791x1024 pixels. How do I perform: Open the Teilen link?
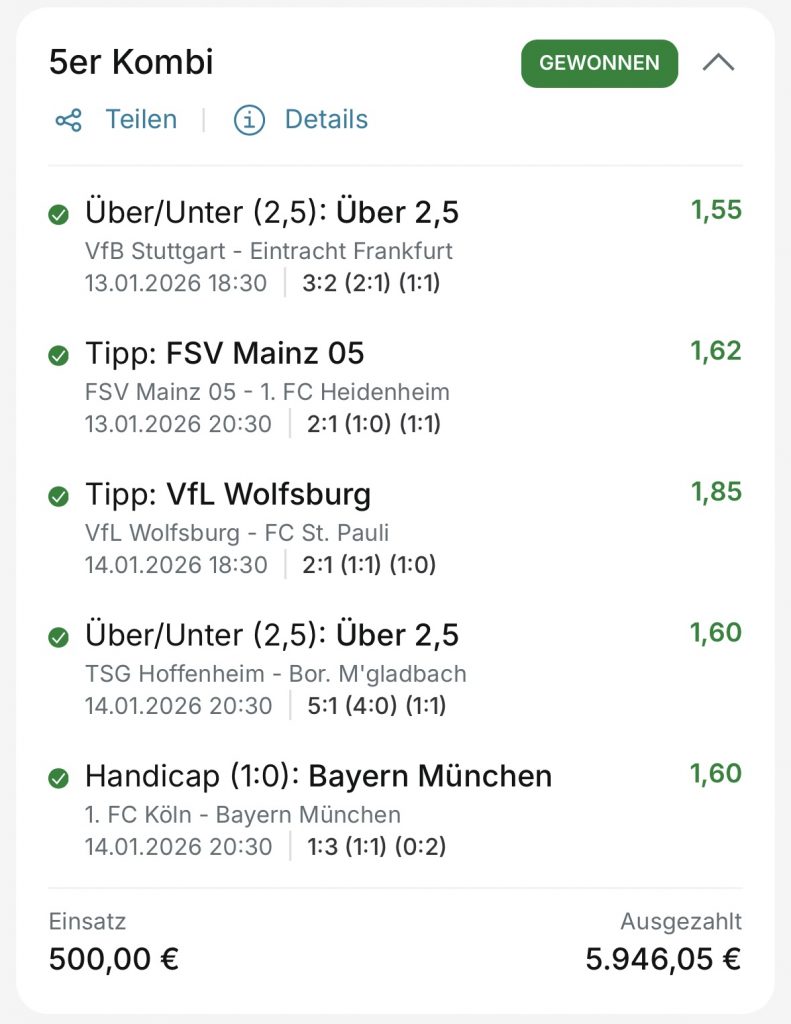tap(141, 120)
